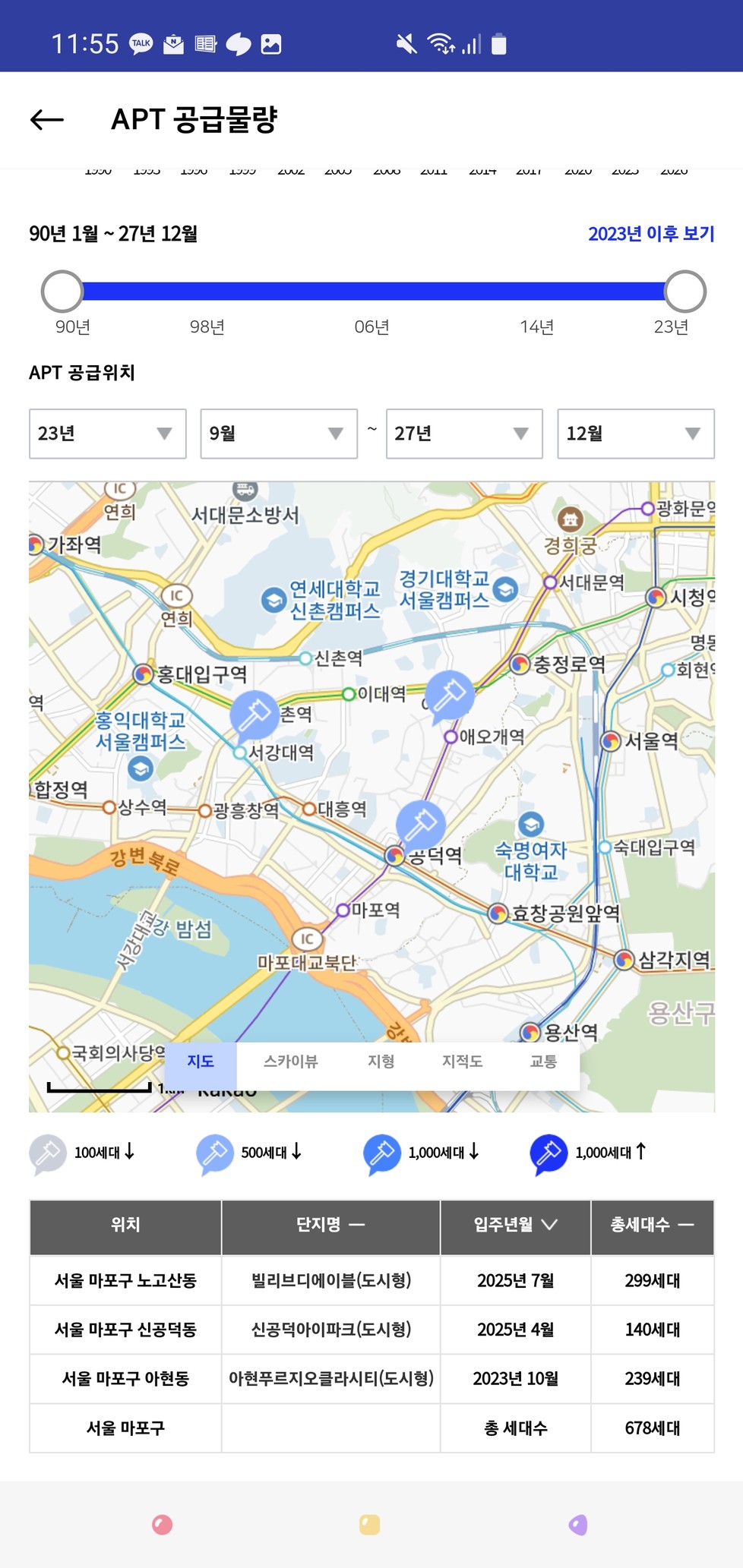This screenshot has width=743, height=1568.
Task: Show the 교통 traffic layer
Action: pos(543,1062)
